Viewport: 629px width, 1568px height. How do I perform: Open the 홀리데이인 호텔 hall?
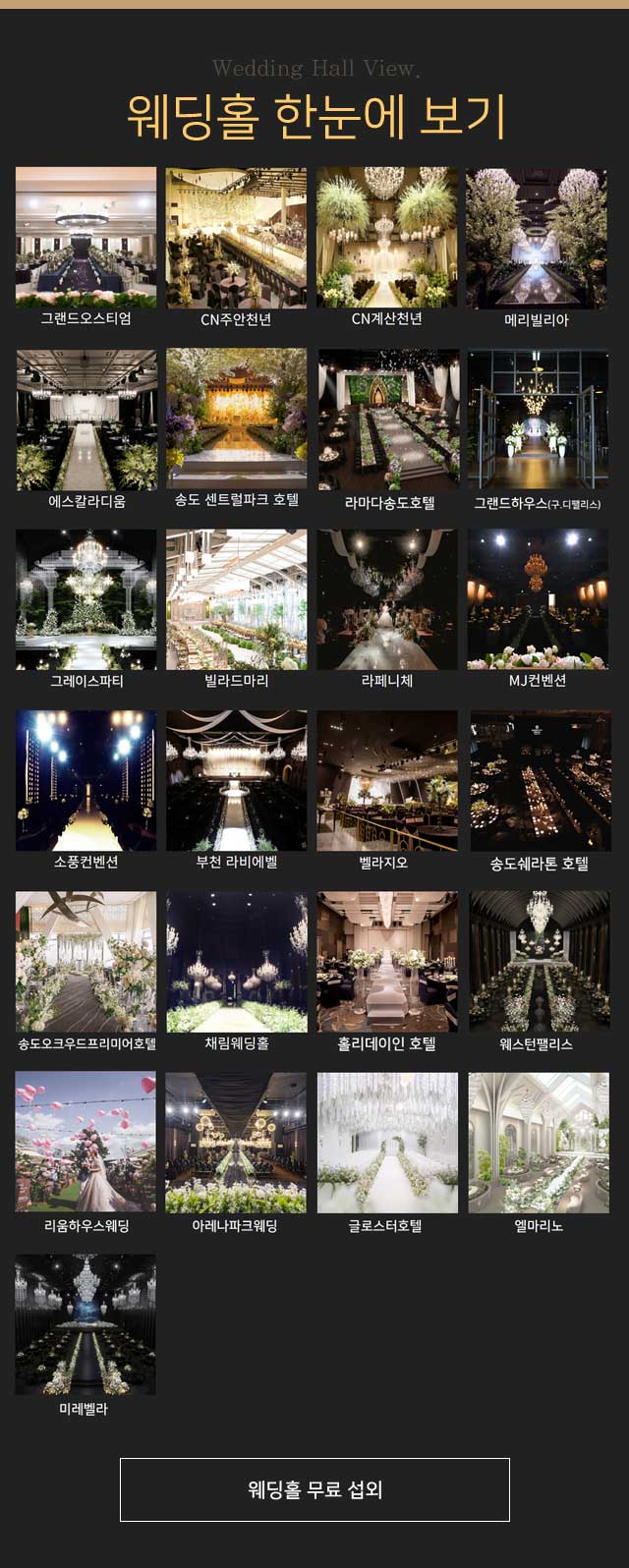[387, 962]
